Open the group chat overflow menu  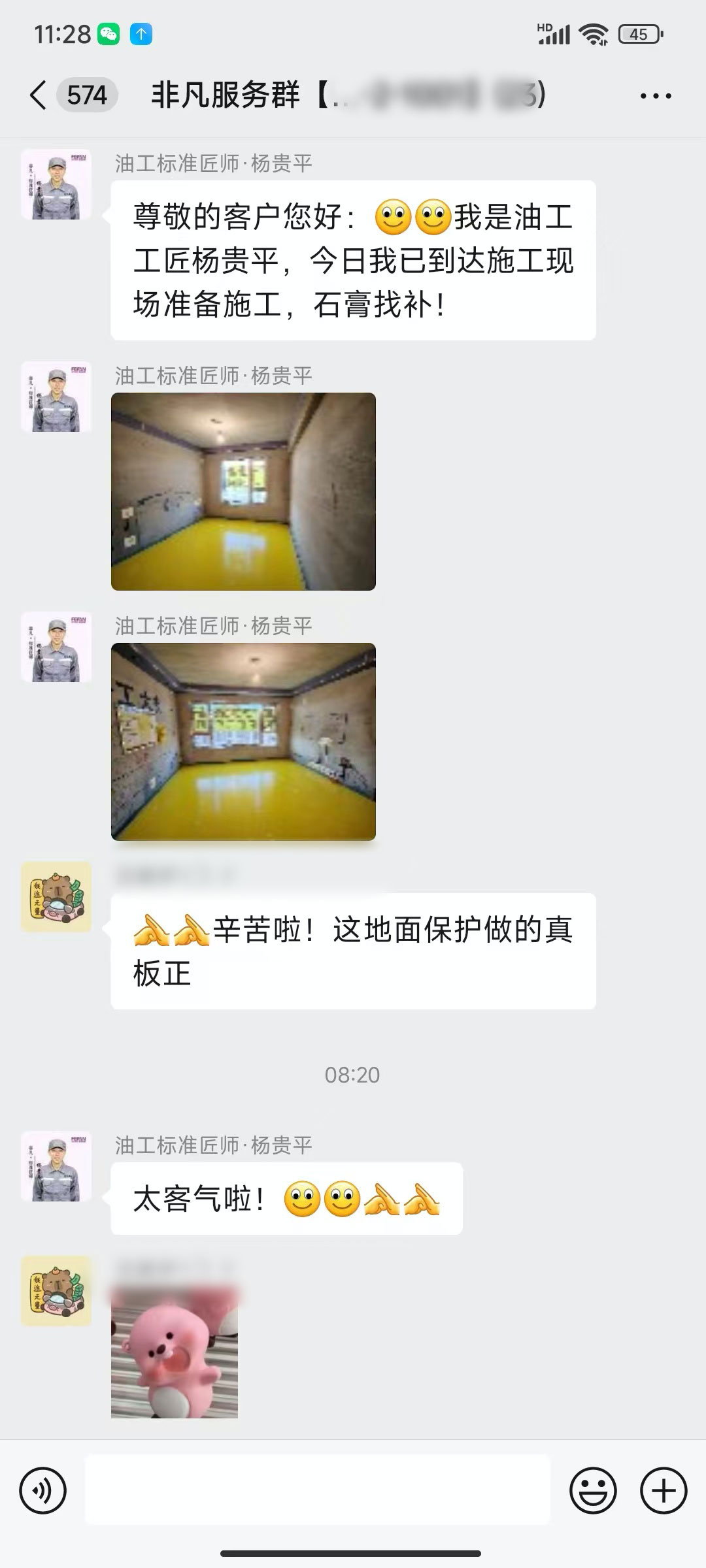click(x=655, y=96)
